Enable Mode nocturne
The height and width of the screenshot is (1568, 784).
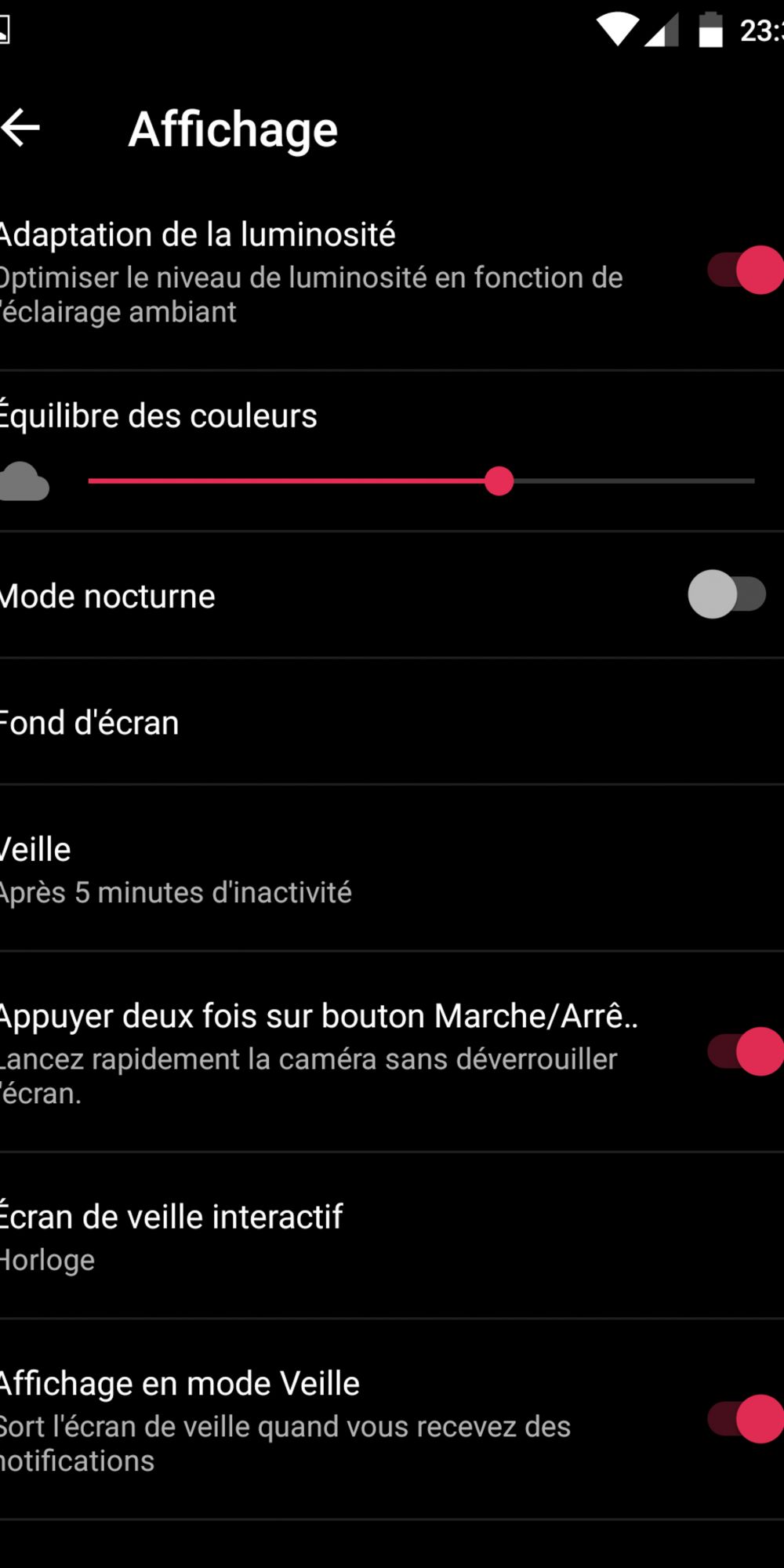click(727, 594)
